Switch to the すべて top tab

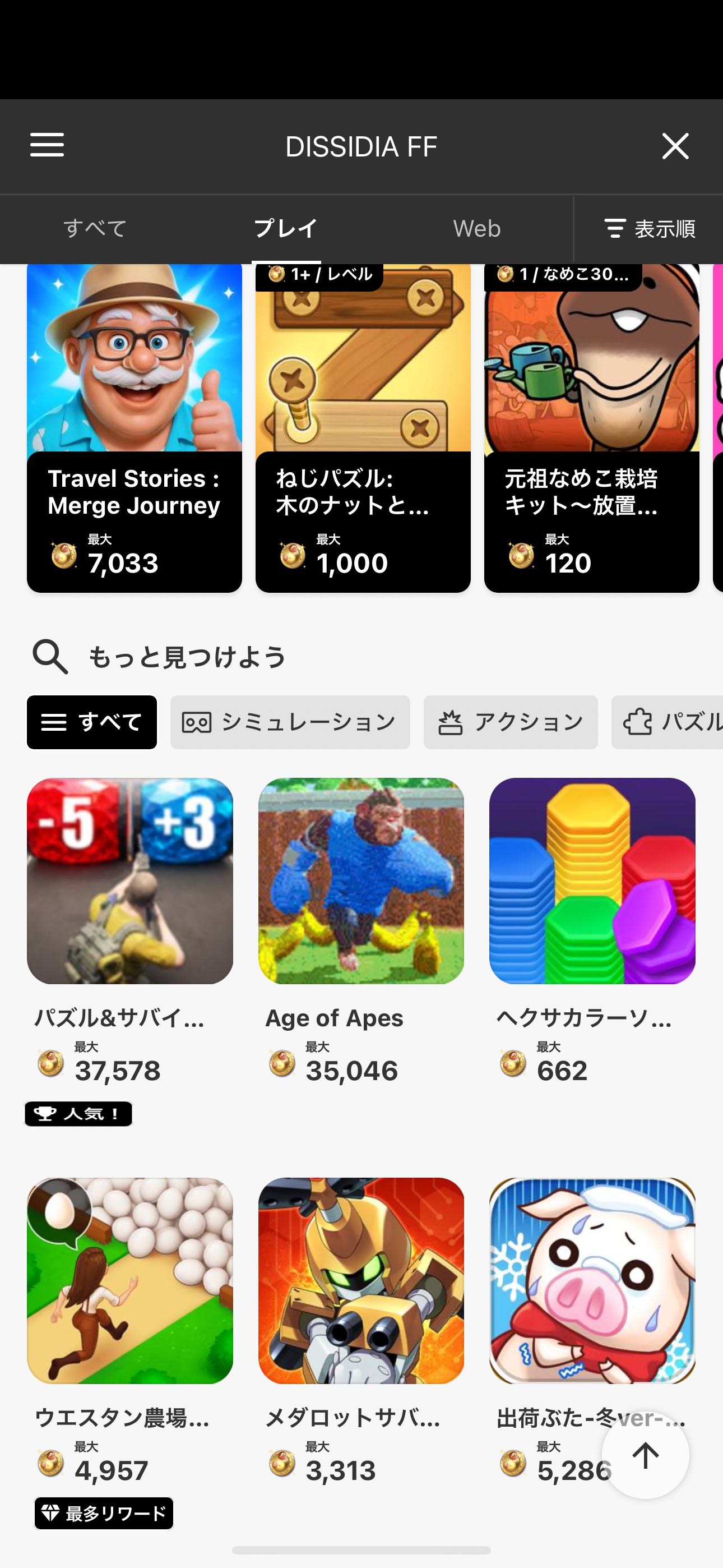95,229
